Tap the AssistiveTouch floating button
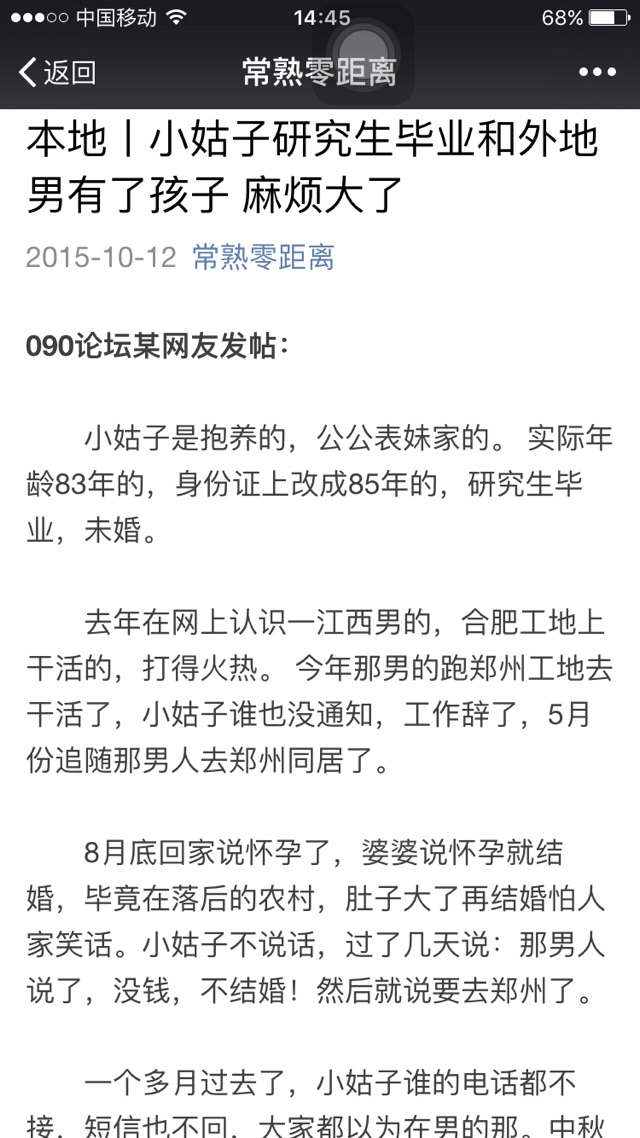Image resolution: width=640 pixels, height=1138 pixels. point(363,53)
